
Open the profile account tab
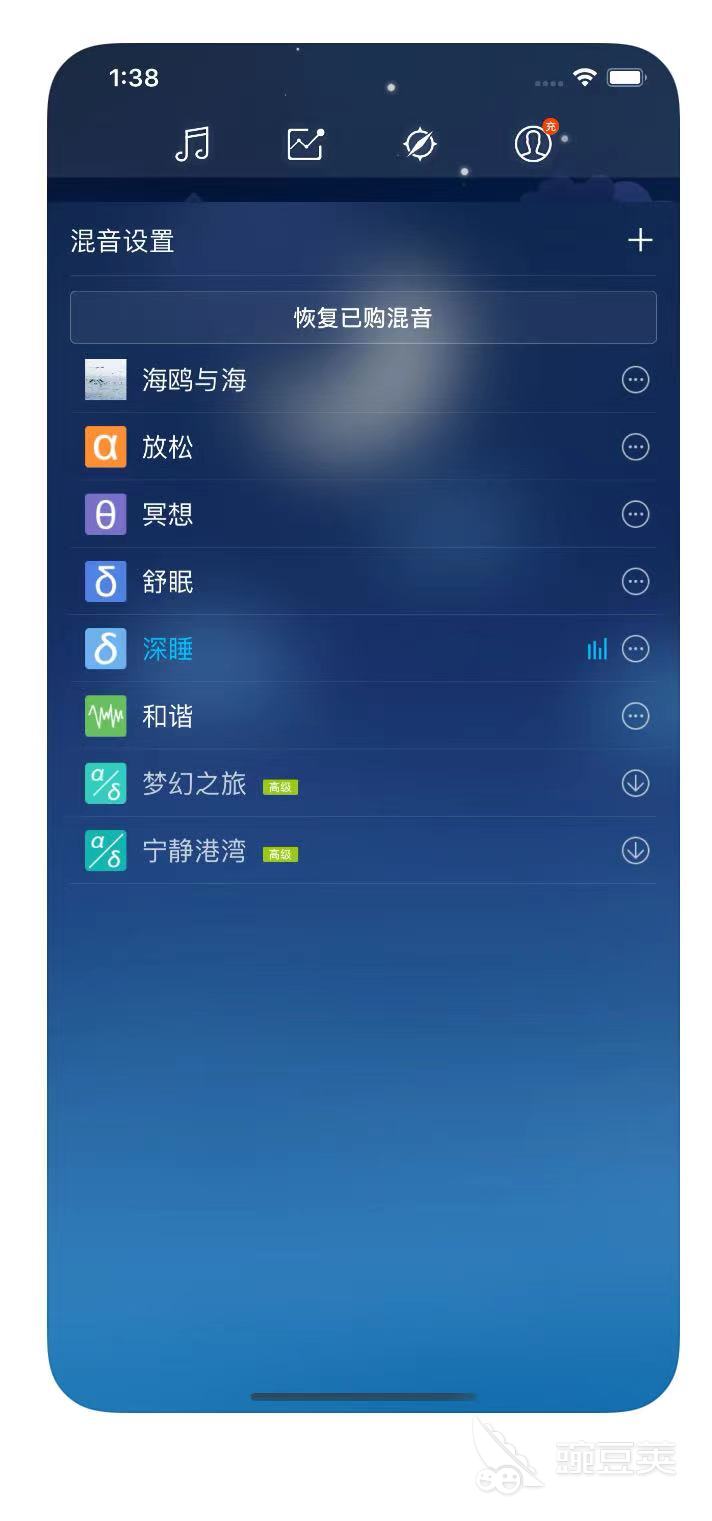click(533, 145)
